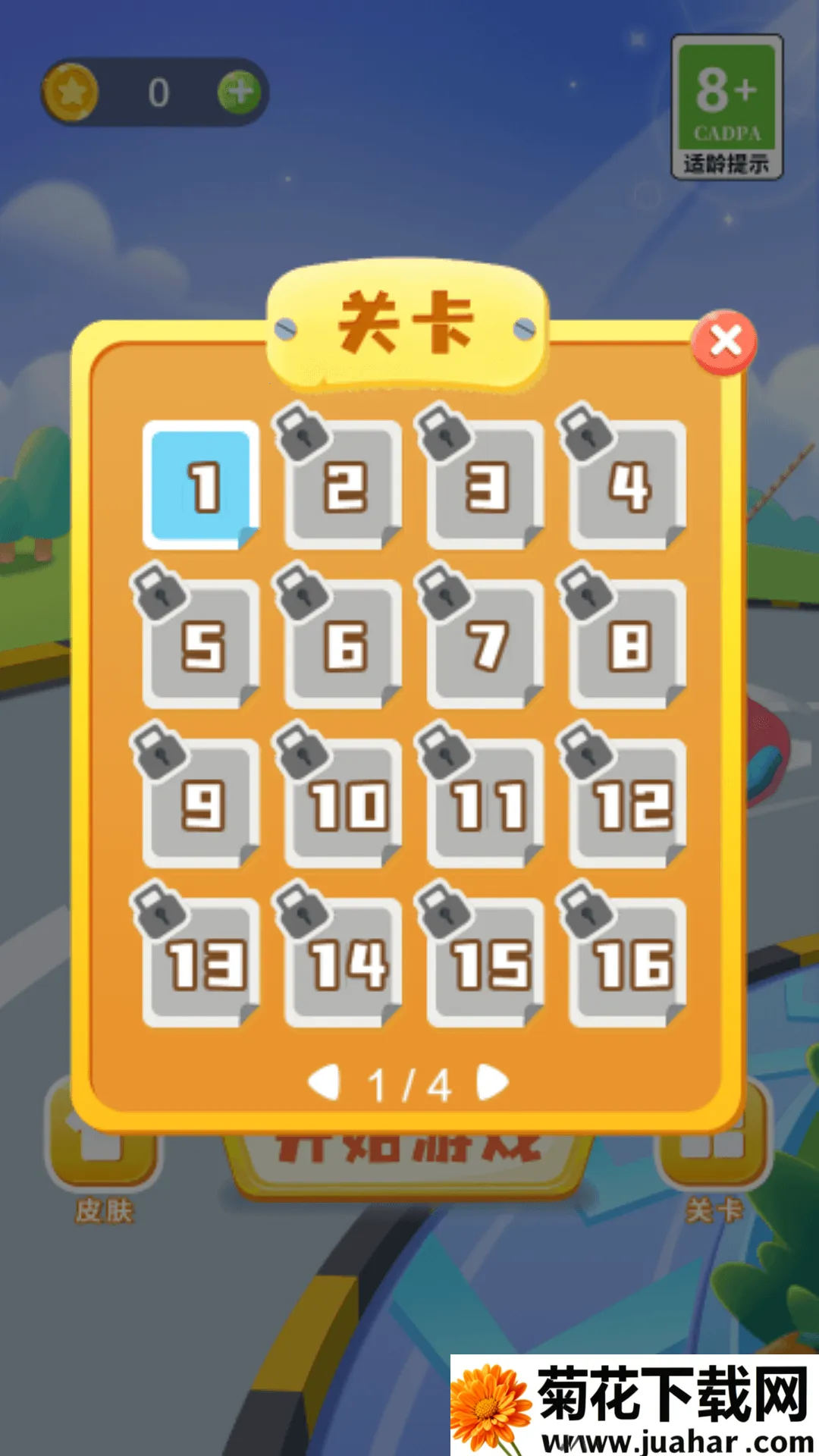Tap locked level 14 tile
Image resolution: width=819 pixels, height=1456 pixels.
coord(344,965)
